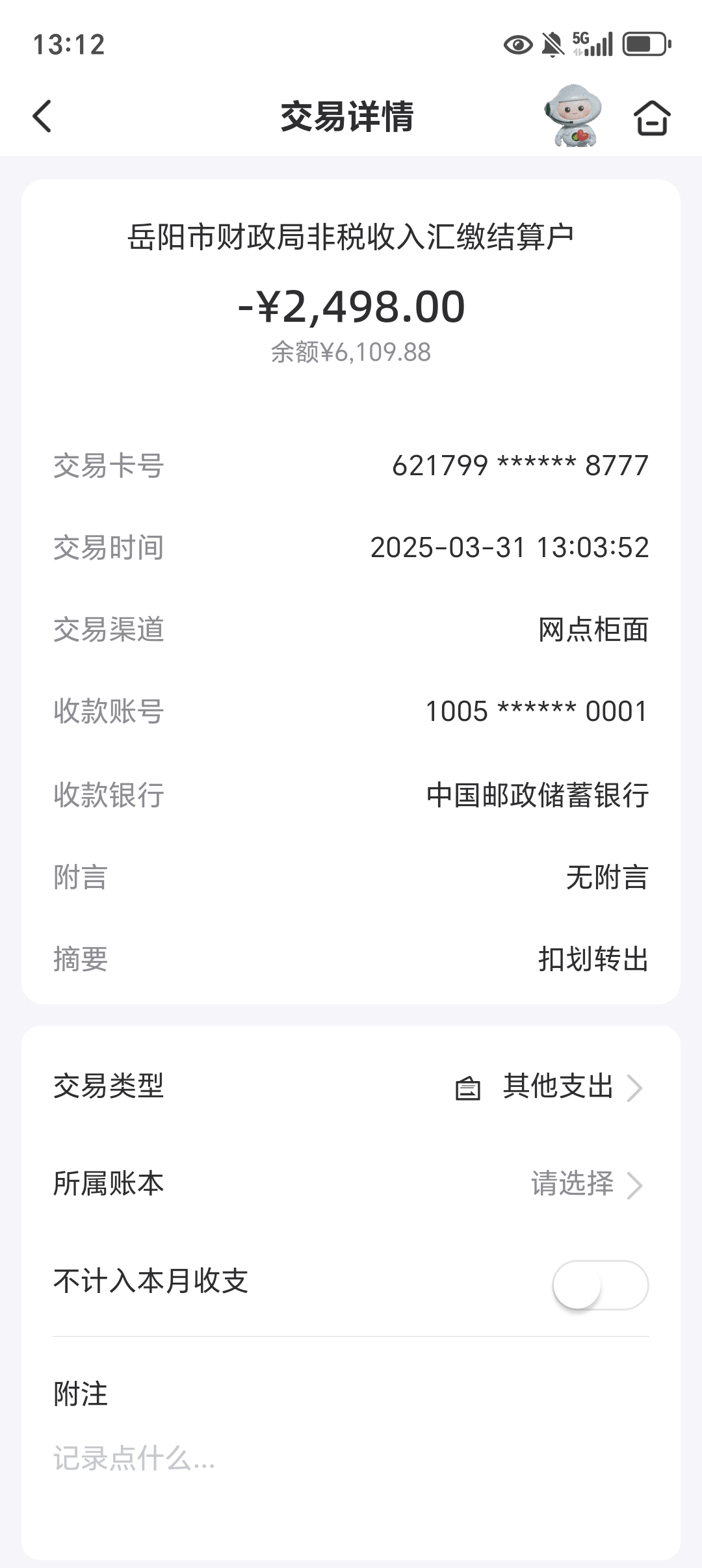This screenshot has width=702, height=1568.
Task: Return to the app home page
Action: [x=652, y=118]
